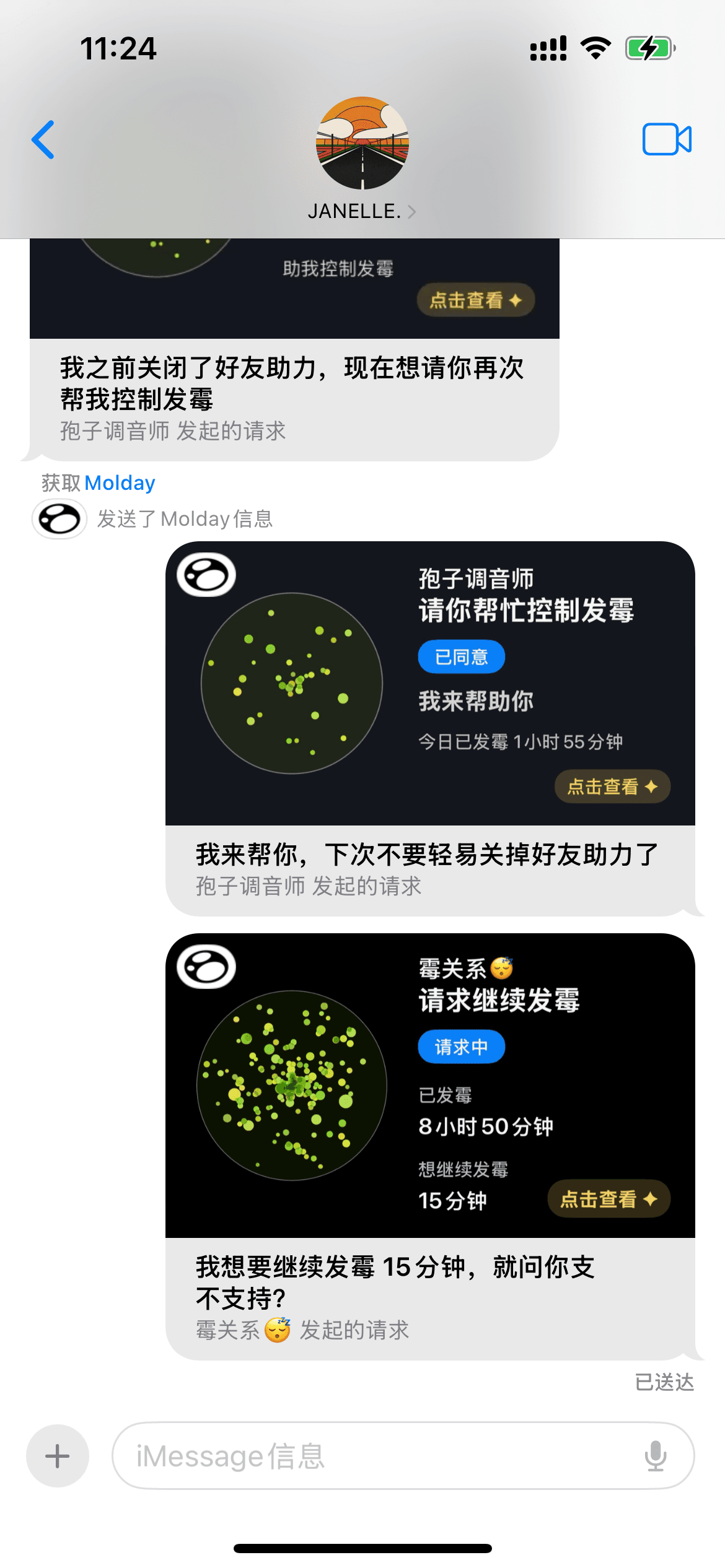Screen dimensions: 725x1568
Task: Tap the 已同意 status badge
Action: point(461,656)
